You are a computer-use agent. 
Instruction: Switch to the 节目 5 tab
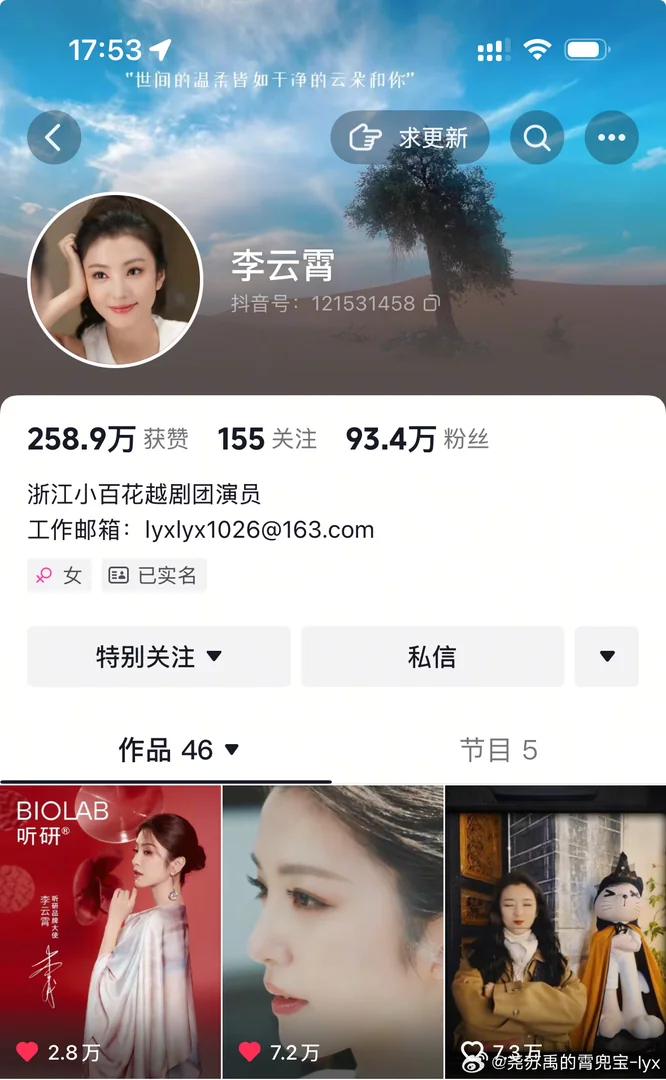pos(498,750)
